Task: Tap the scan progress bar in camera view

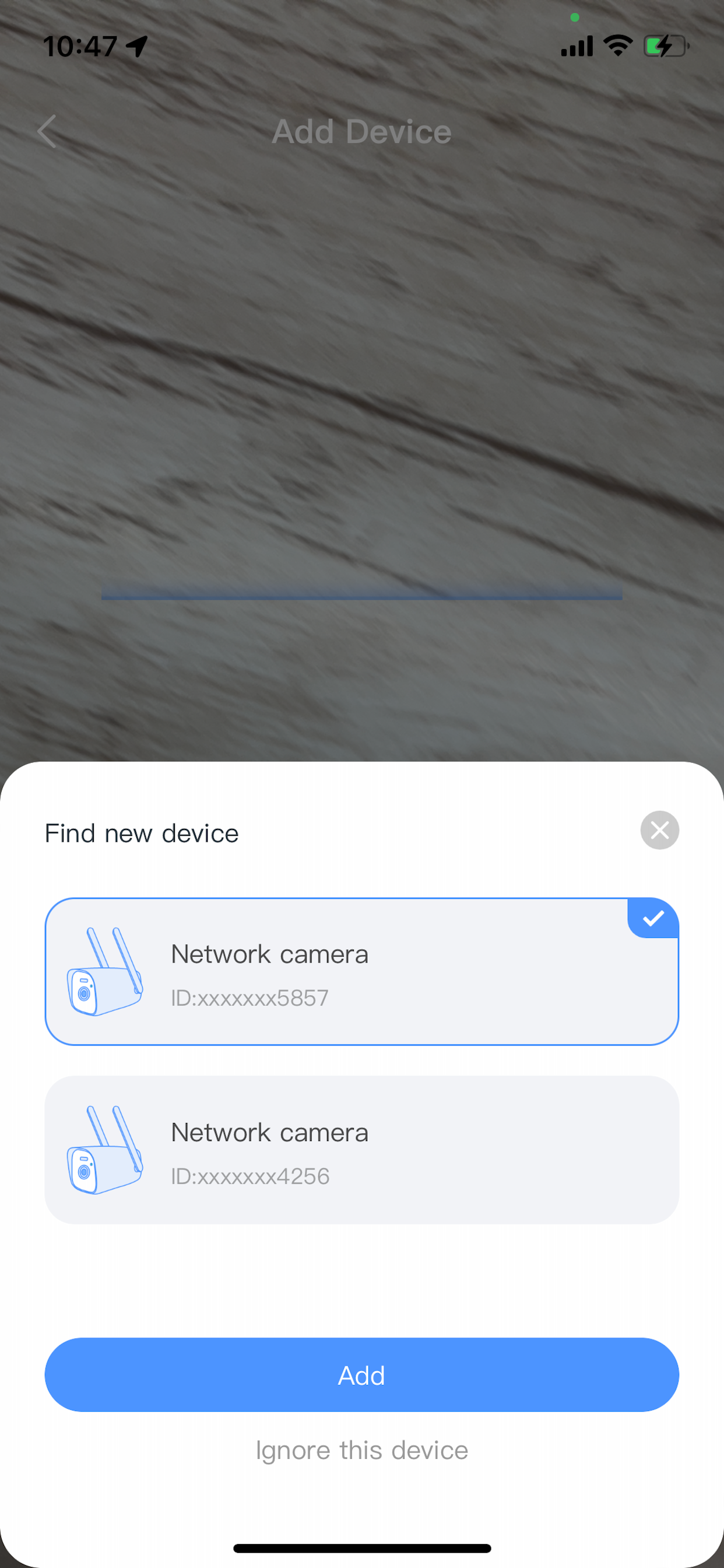Action: click(361, 594)
